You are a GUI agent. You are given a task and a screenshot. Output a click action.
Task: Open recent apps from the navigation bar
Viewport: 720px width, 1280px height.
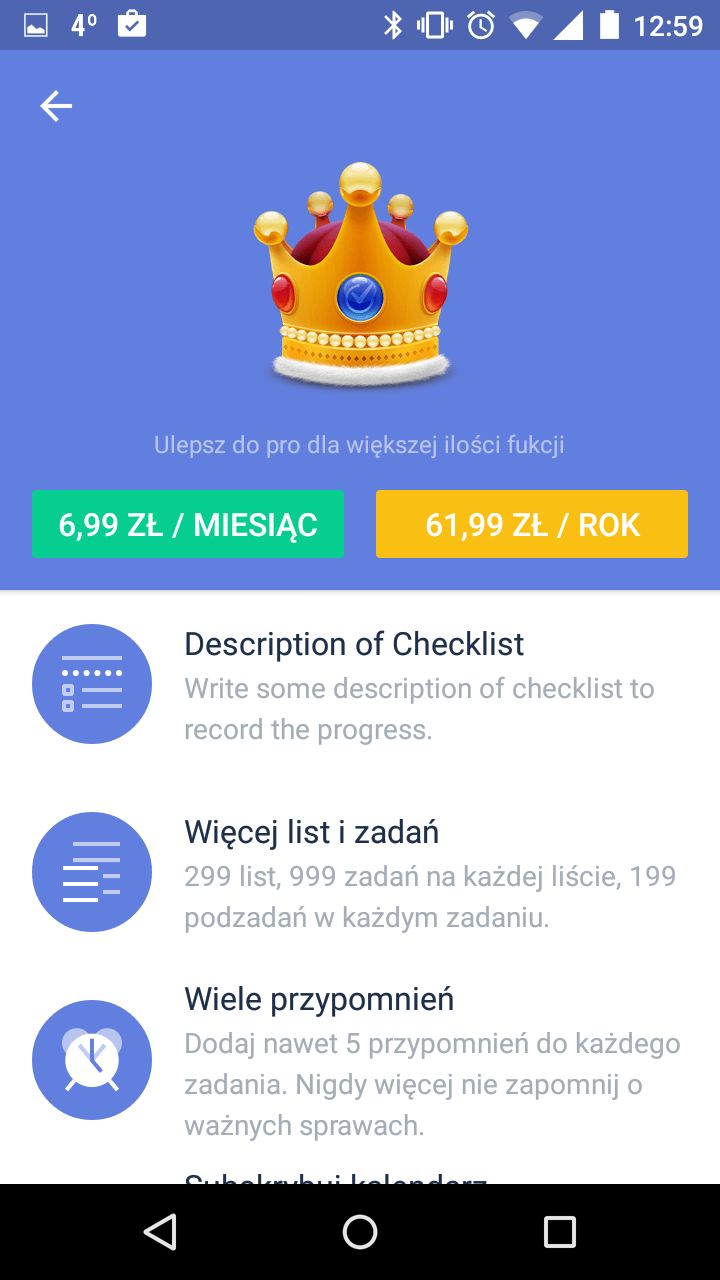click(x=560, y=1232)
